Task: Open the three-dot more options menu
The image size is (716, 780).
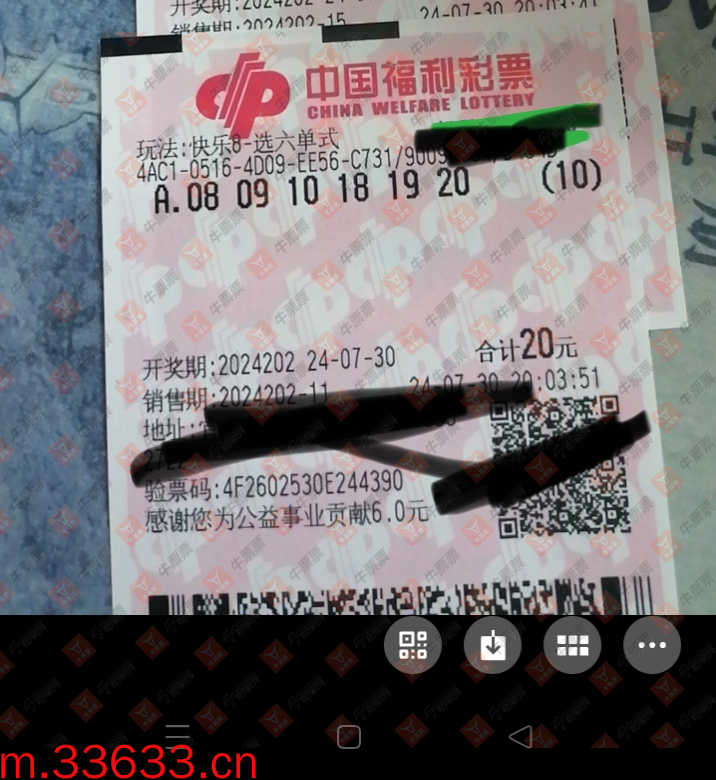Action: tap(652, 645)
